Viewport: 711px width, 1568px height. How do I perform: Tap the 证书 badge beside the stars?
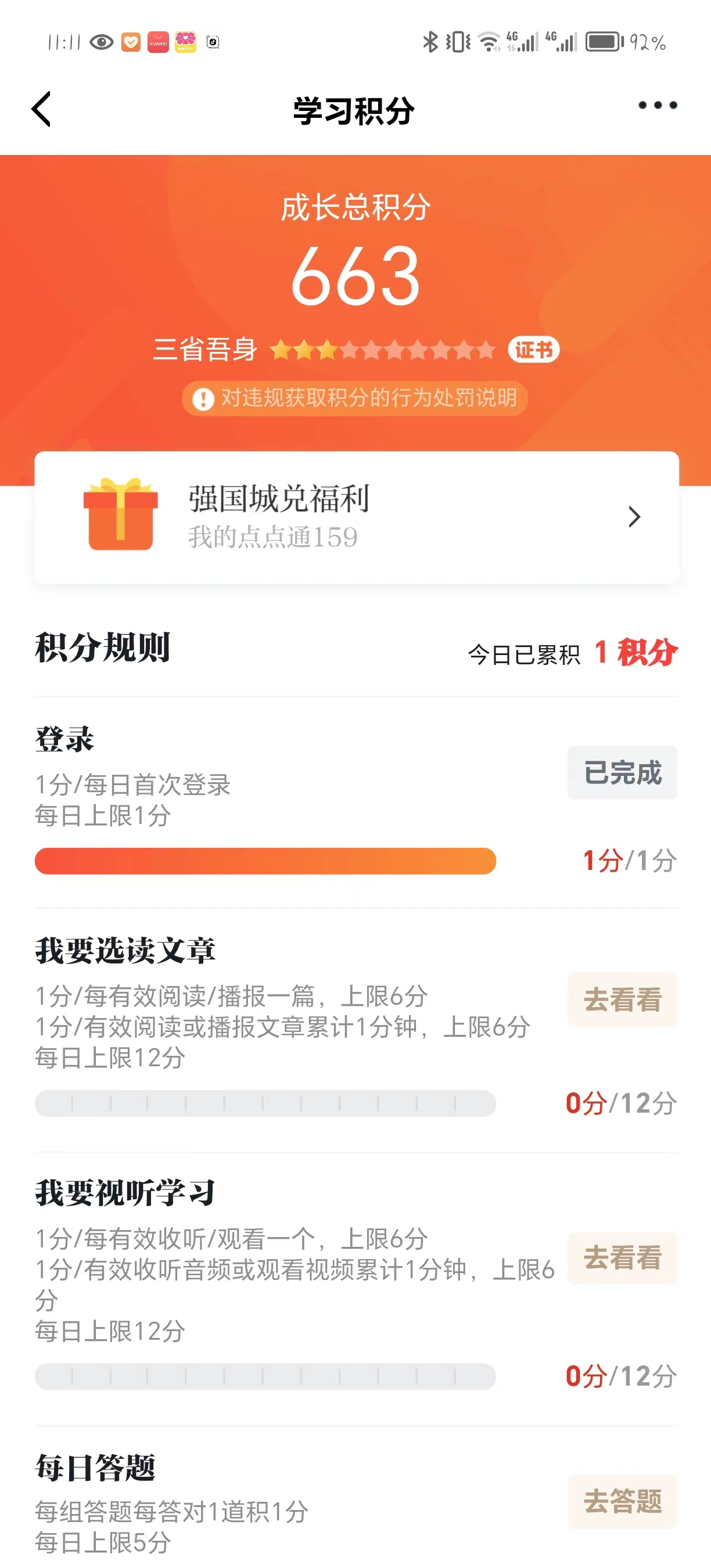533,350
